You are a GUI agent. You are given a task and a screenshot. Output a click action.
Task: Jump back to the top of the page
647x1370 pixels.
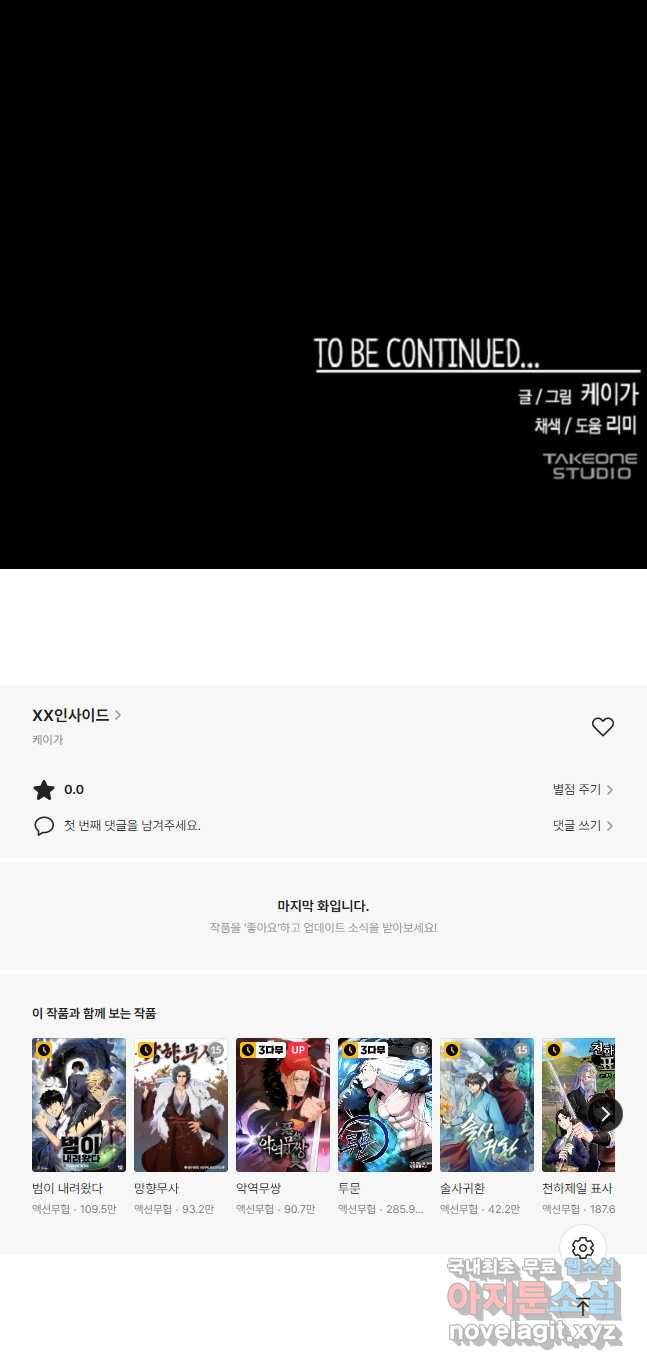583,1306
